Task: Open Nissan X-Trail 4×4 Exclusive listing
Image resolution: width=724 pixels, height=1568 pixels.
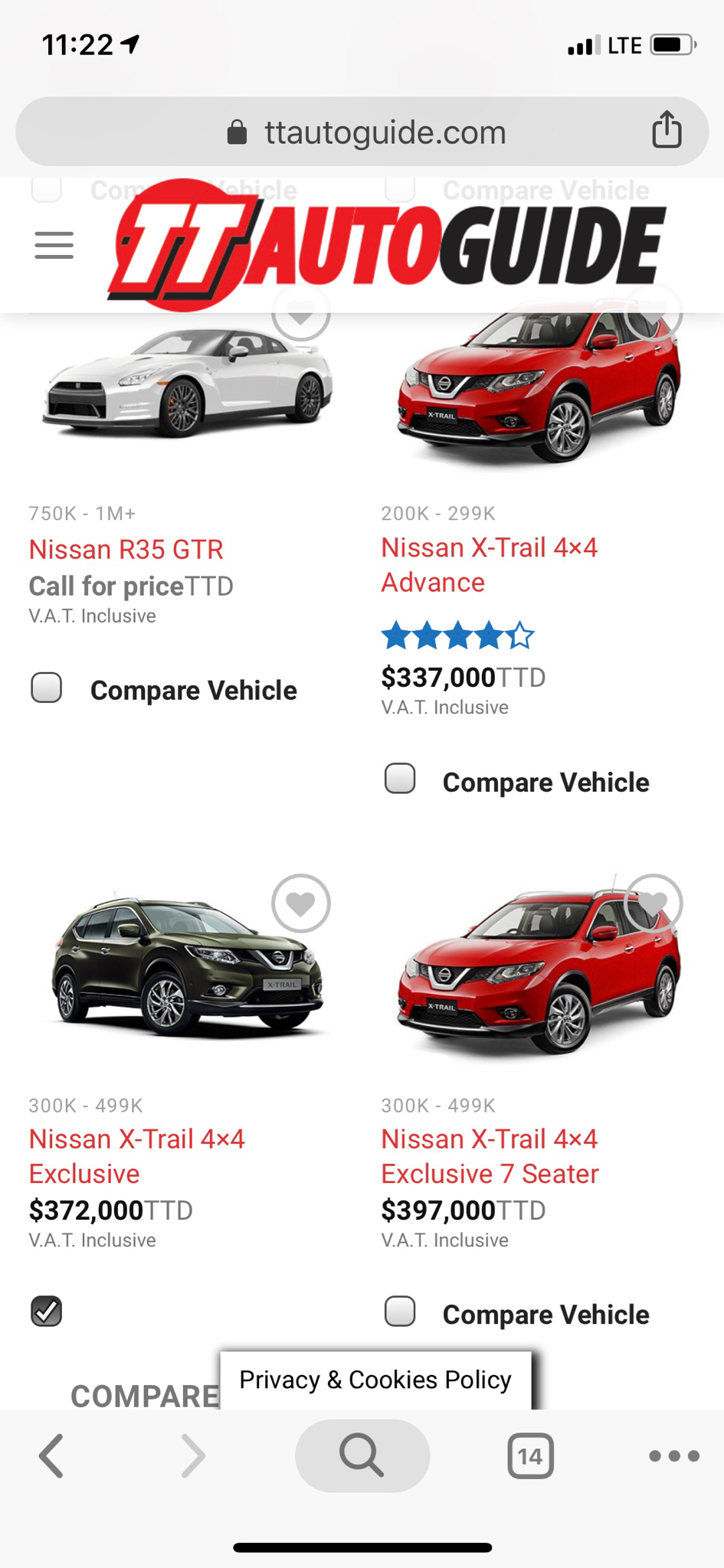Action: [136, 1156]
